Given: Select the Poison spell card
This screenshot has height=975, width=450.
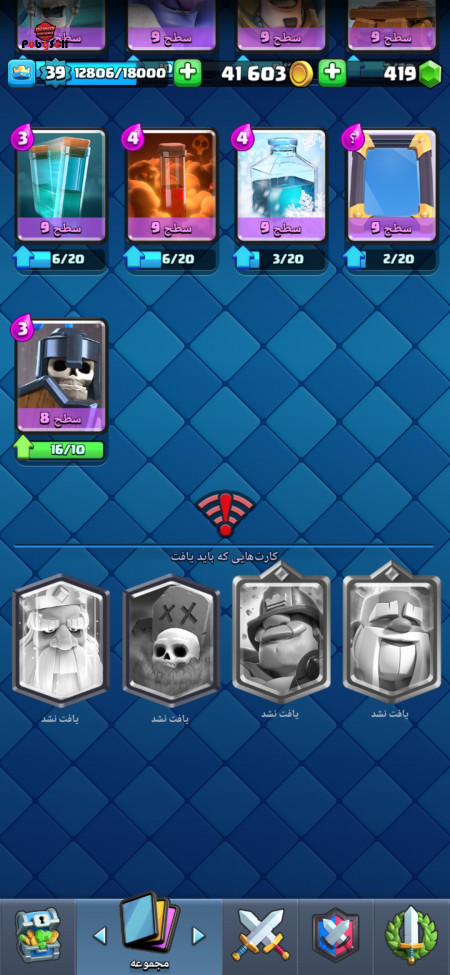Looking at the screenshot, I should pos(172,185).
